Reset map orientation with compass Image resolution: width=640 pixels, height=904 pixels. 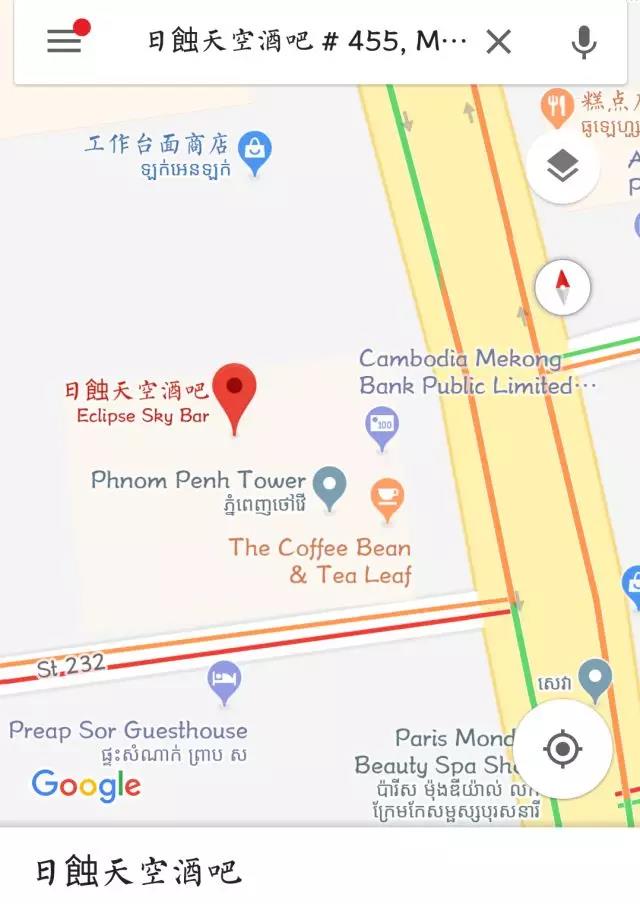562,288
